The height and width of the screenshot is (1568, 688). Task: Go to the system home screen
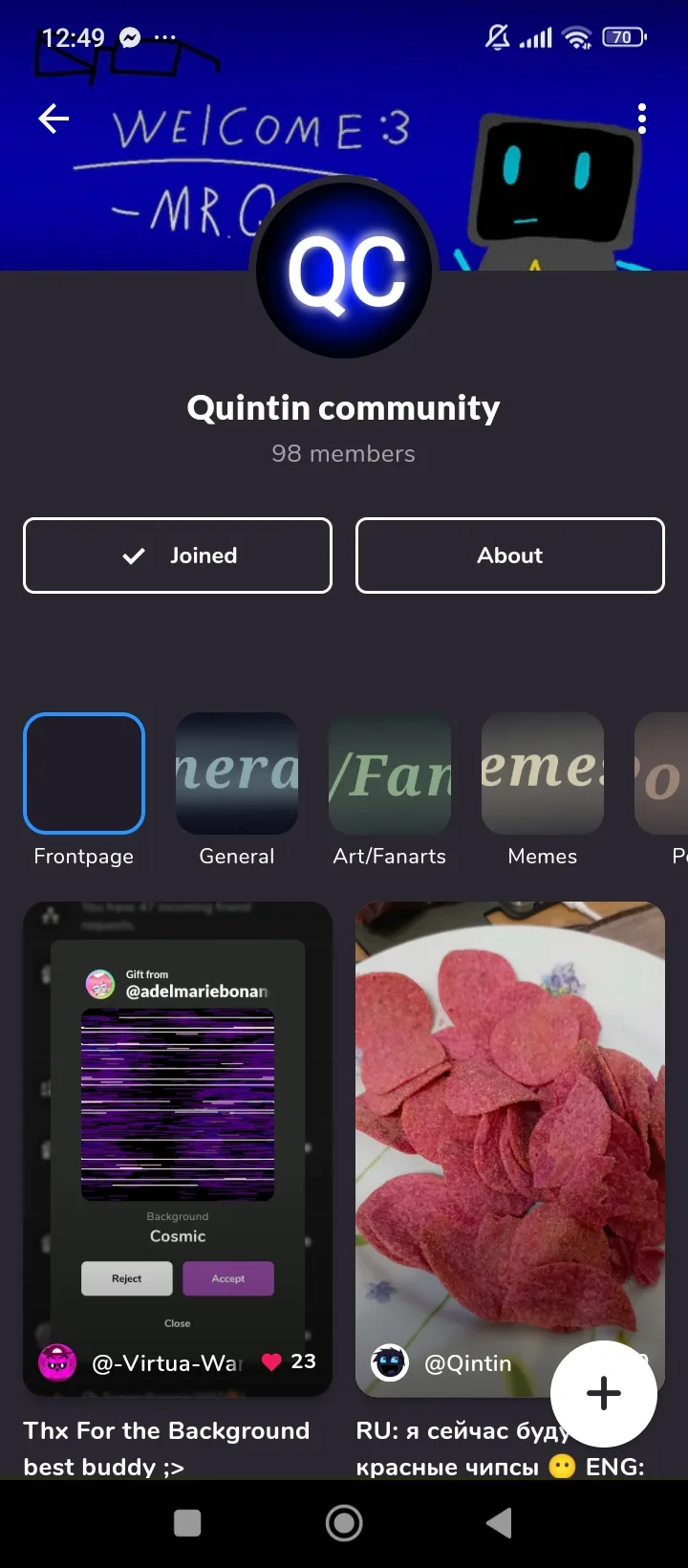(x=344, y=1523)
